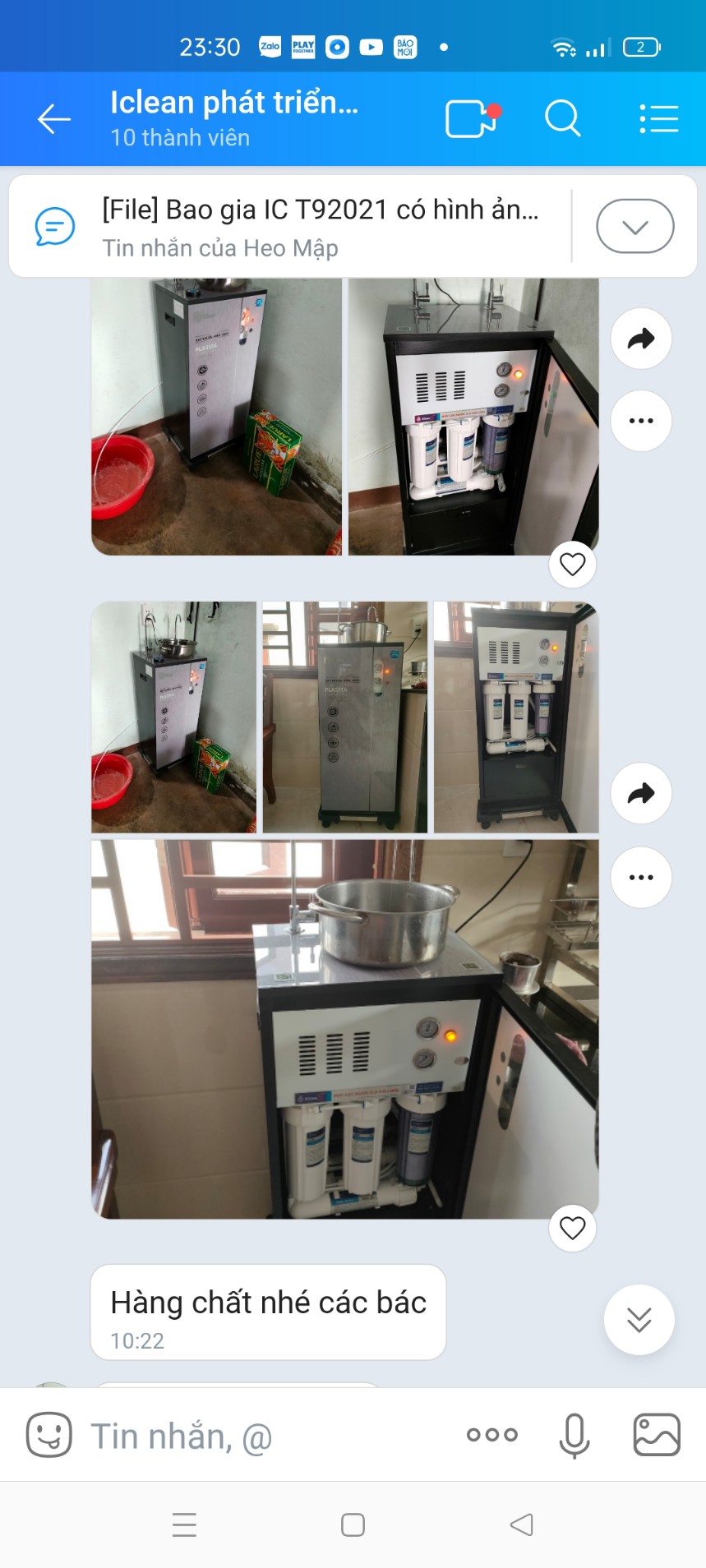This screenshot has width=706, height=1568.
Task: Like the first two-photo album
Action: (572, 565)
